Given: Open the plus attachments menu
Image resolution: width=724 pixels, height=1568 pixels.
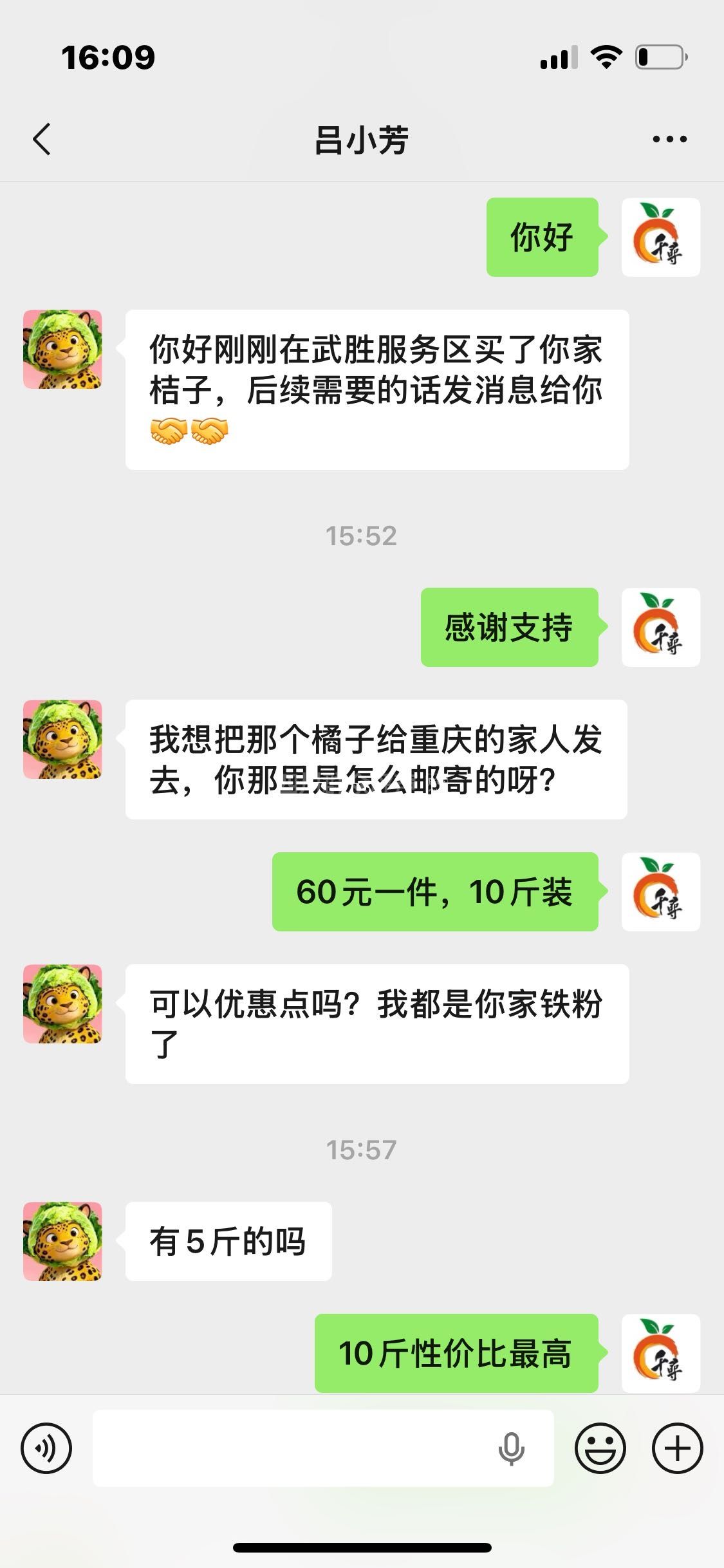Looking at the screenshot, I should pos(677,1448).
